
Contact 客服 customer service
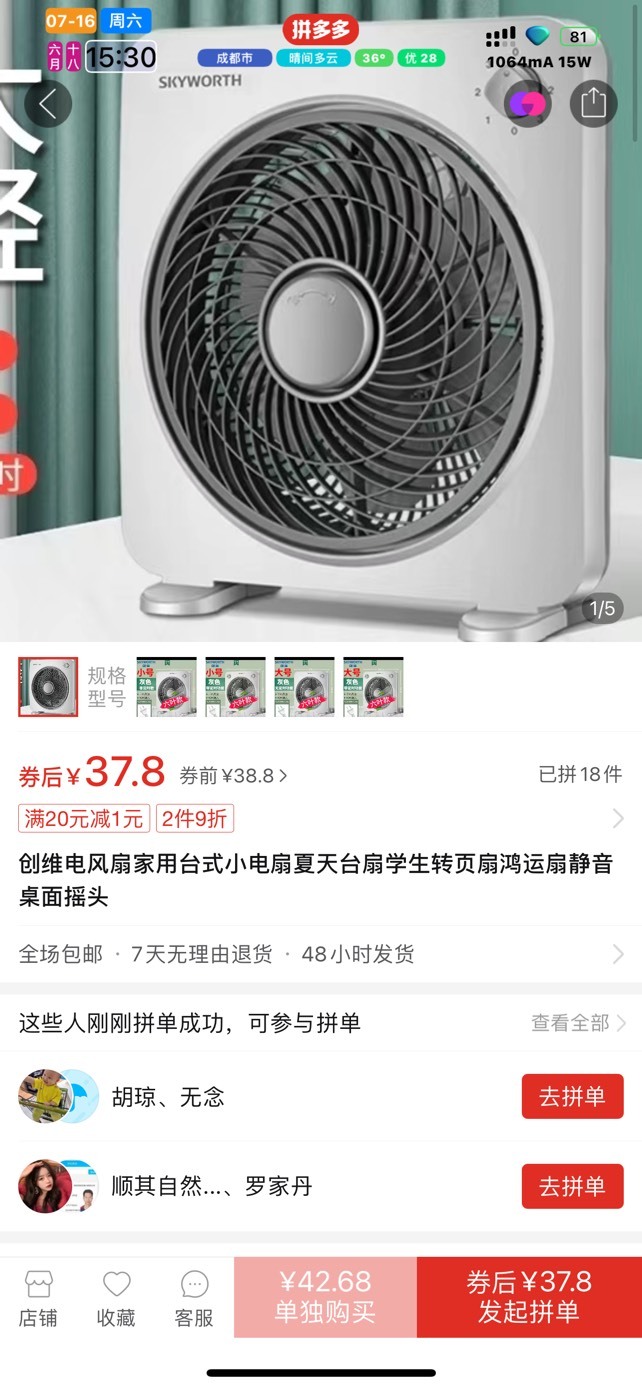coord(194,1298)
